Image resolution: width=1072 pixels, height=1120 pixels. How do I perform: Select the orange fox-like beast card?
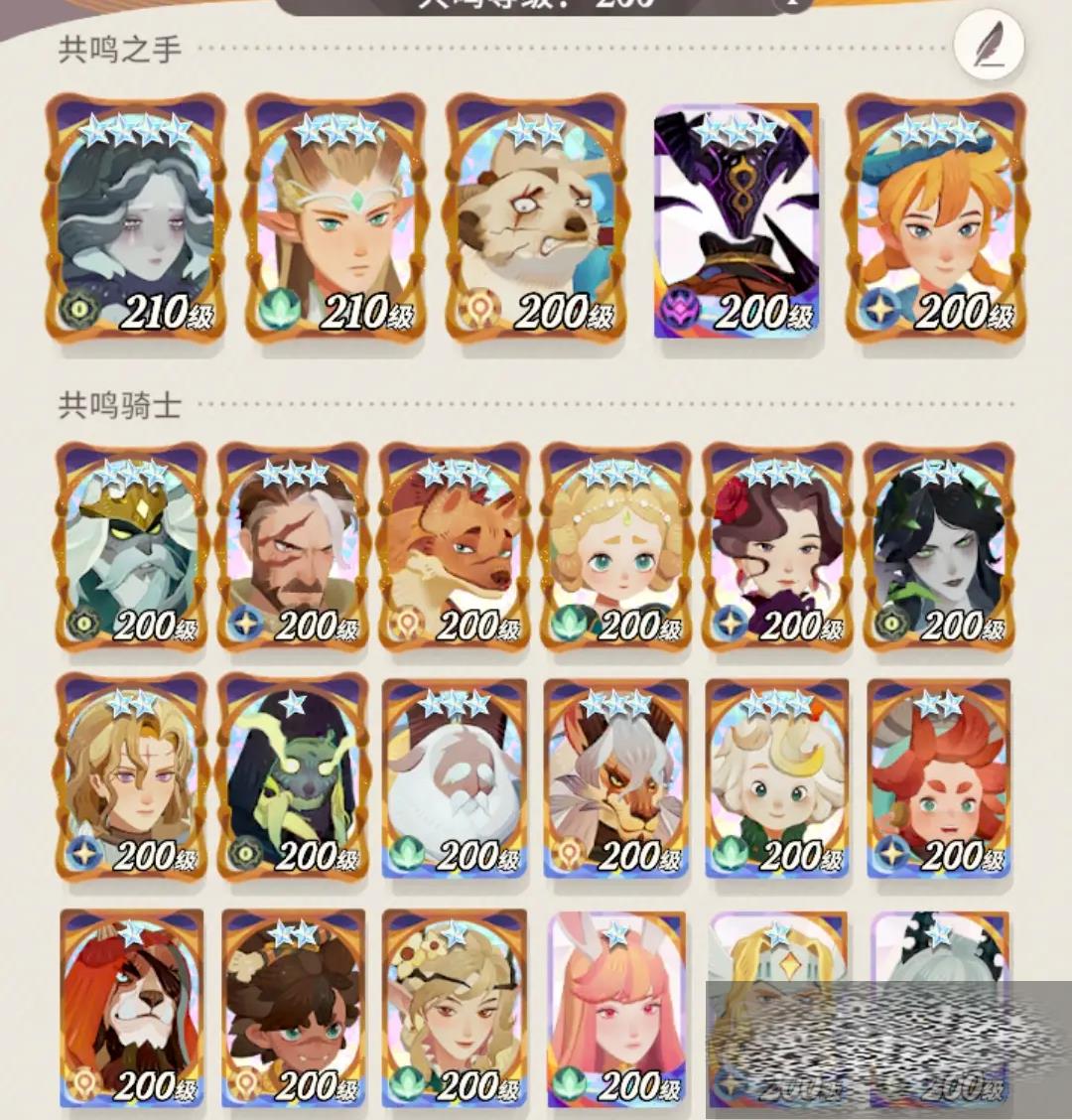pos(455,546)
